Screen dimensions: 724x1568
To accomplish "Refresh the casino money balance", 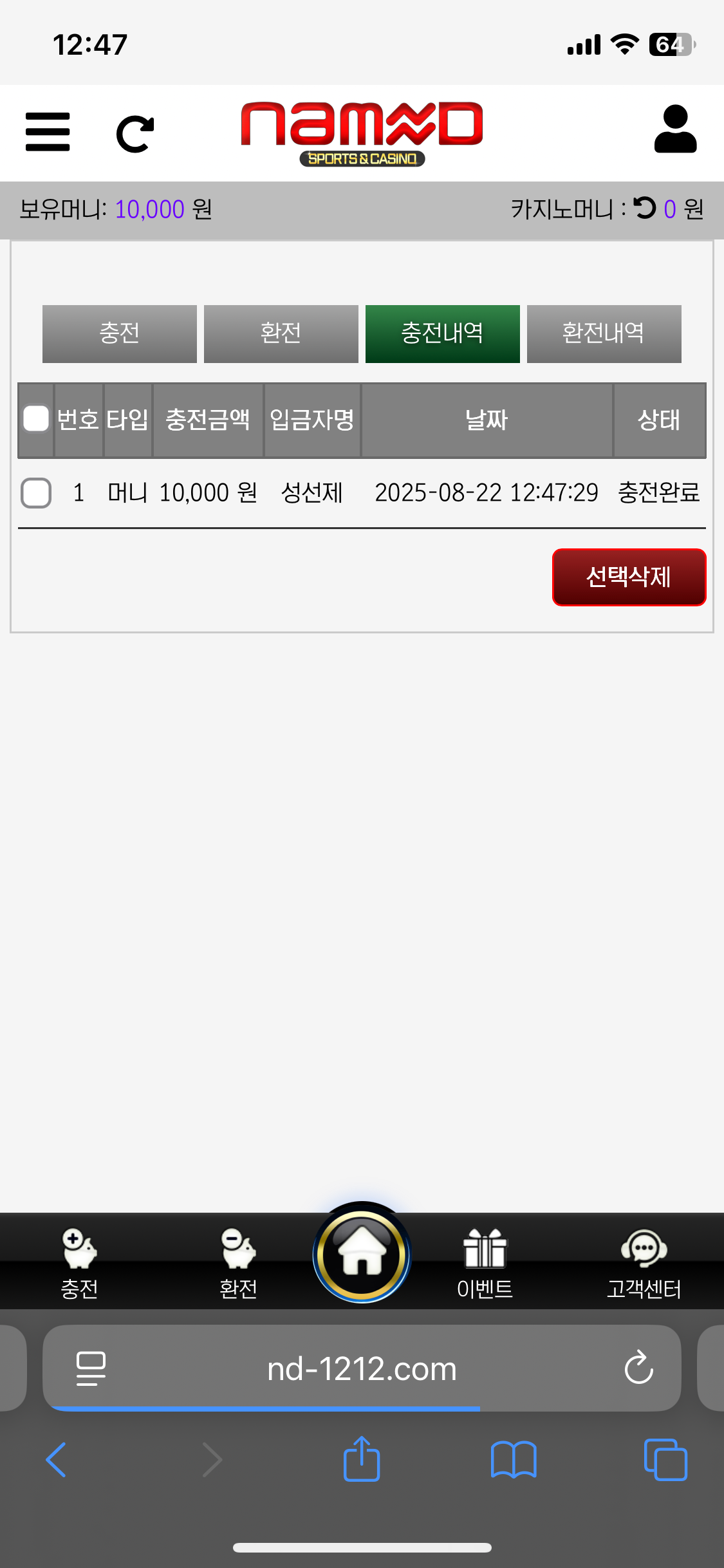I will coord(645,208).
